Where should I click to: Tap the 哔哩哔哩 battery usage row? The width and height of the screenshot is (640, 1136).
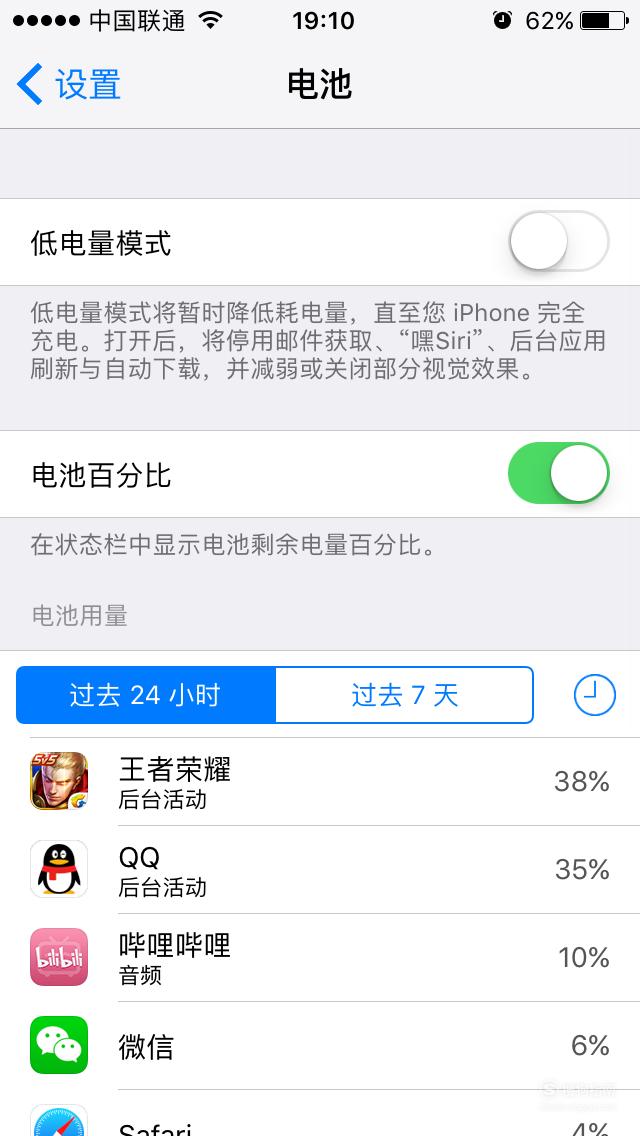point(320,958)
